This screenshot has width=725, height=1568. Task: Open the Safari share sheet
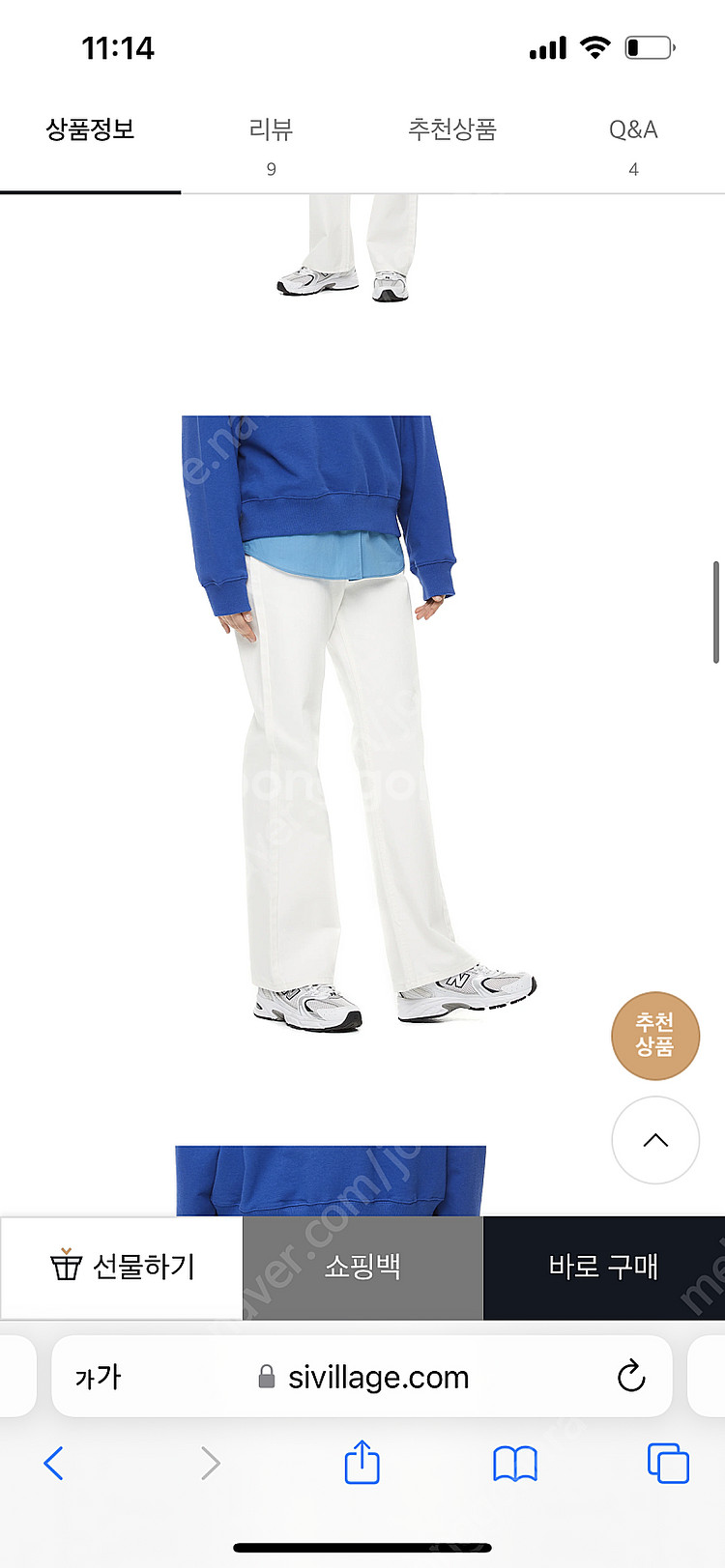[x=362, y=1462]
